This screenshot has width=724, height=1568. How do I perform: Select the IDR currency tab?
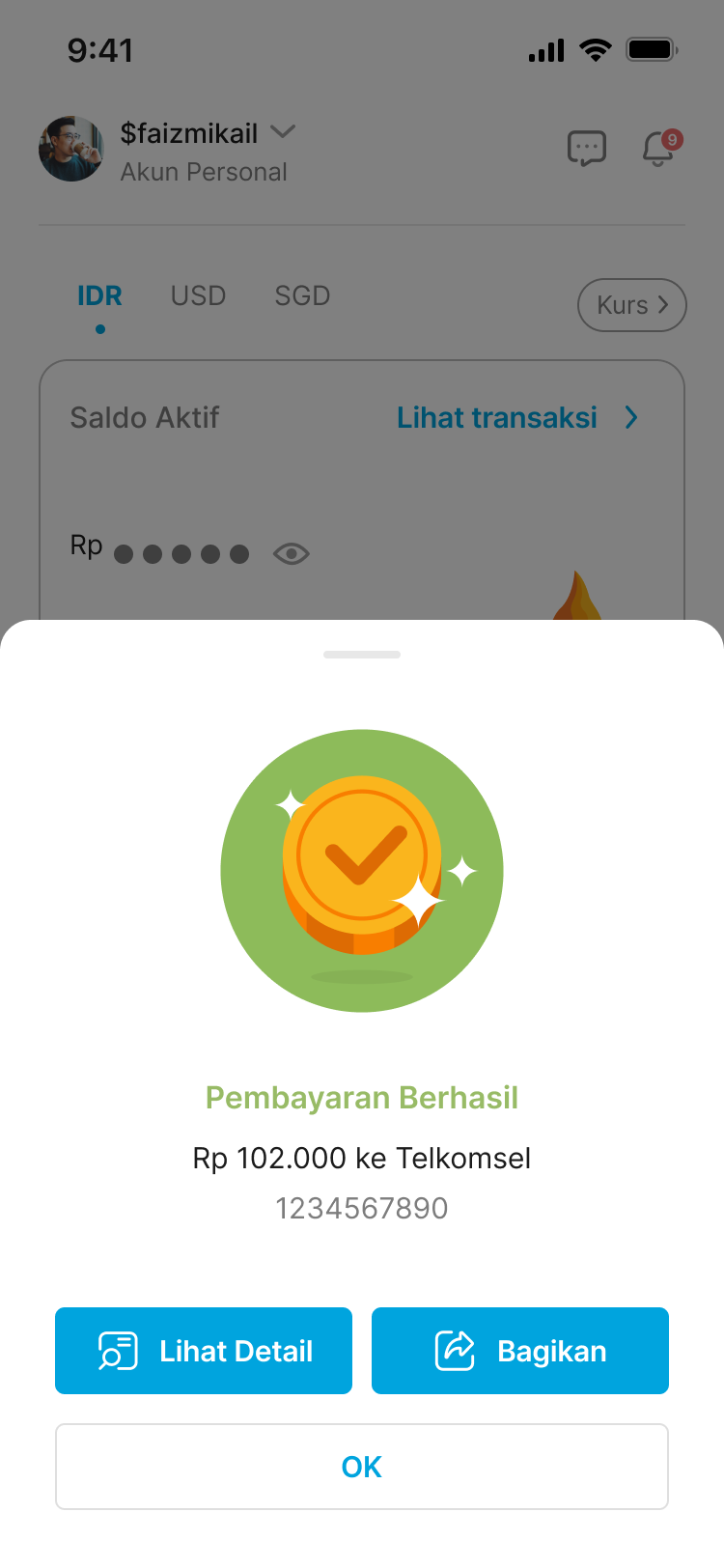[99, 295]
